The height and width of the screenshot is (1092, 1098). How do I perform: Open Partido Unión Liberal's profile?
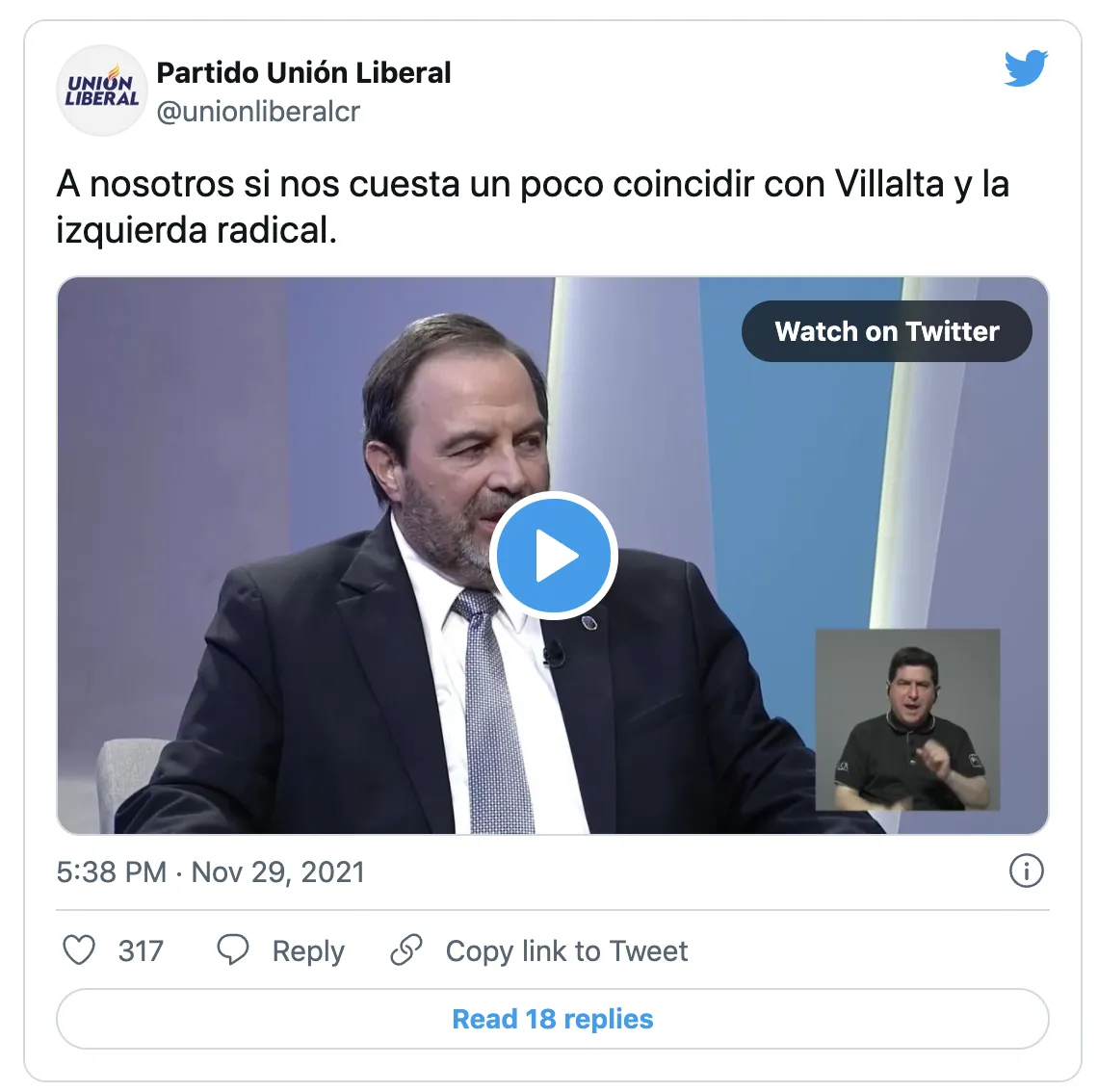click(x=302, y=73)
